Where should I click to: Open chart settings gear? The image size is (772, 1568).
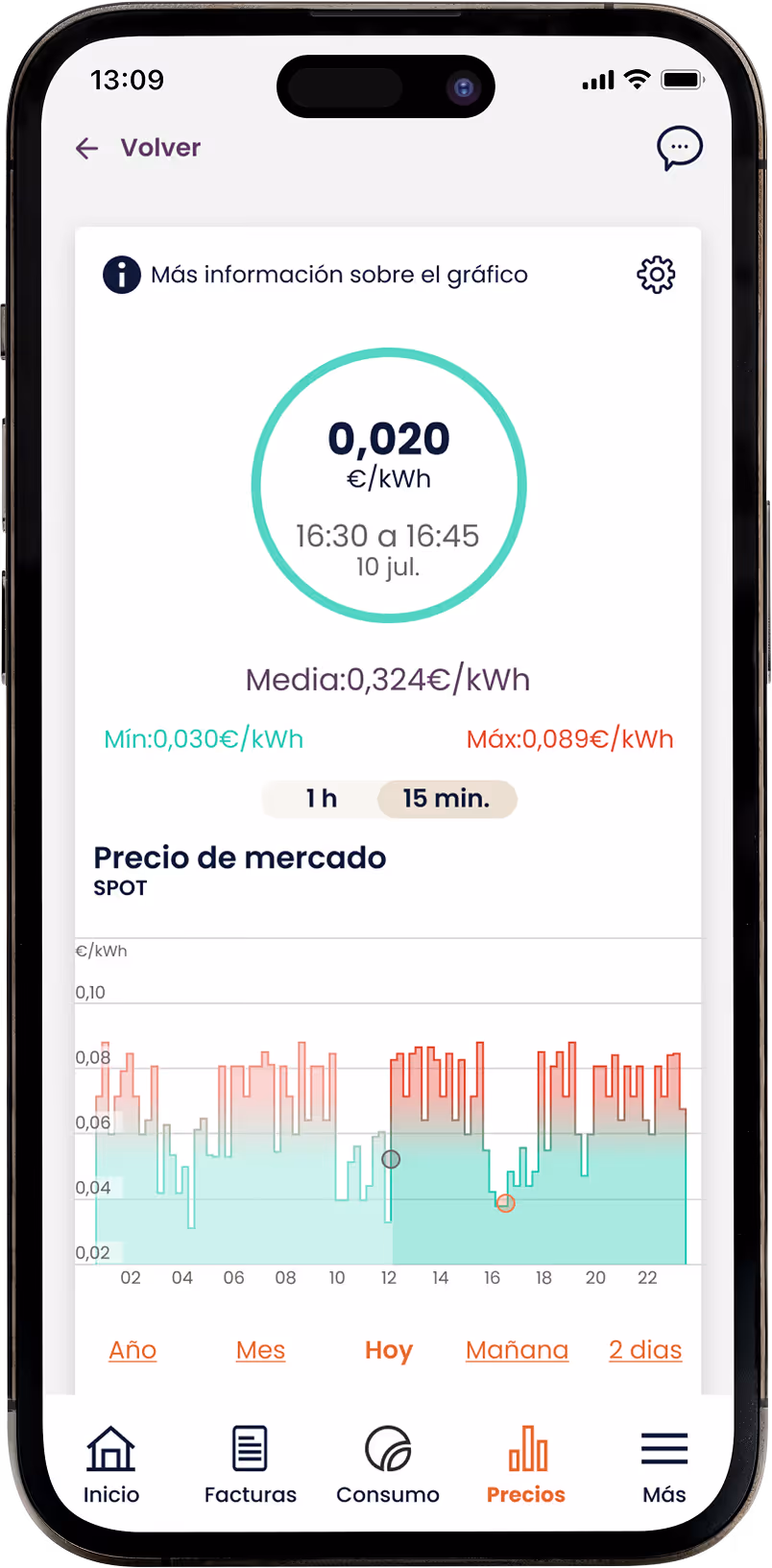[x=657, y=275]
